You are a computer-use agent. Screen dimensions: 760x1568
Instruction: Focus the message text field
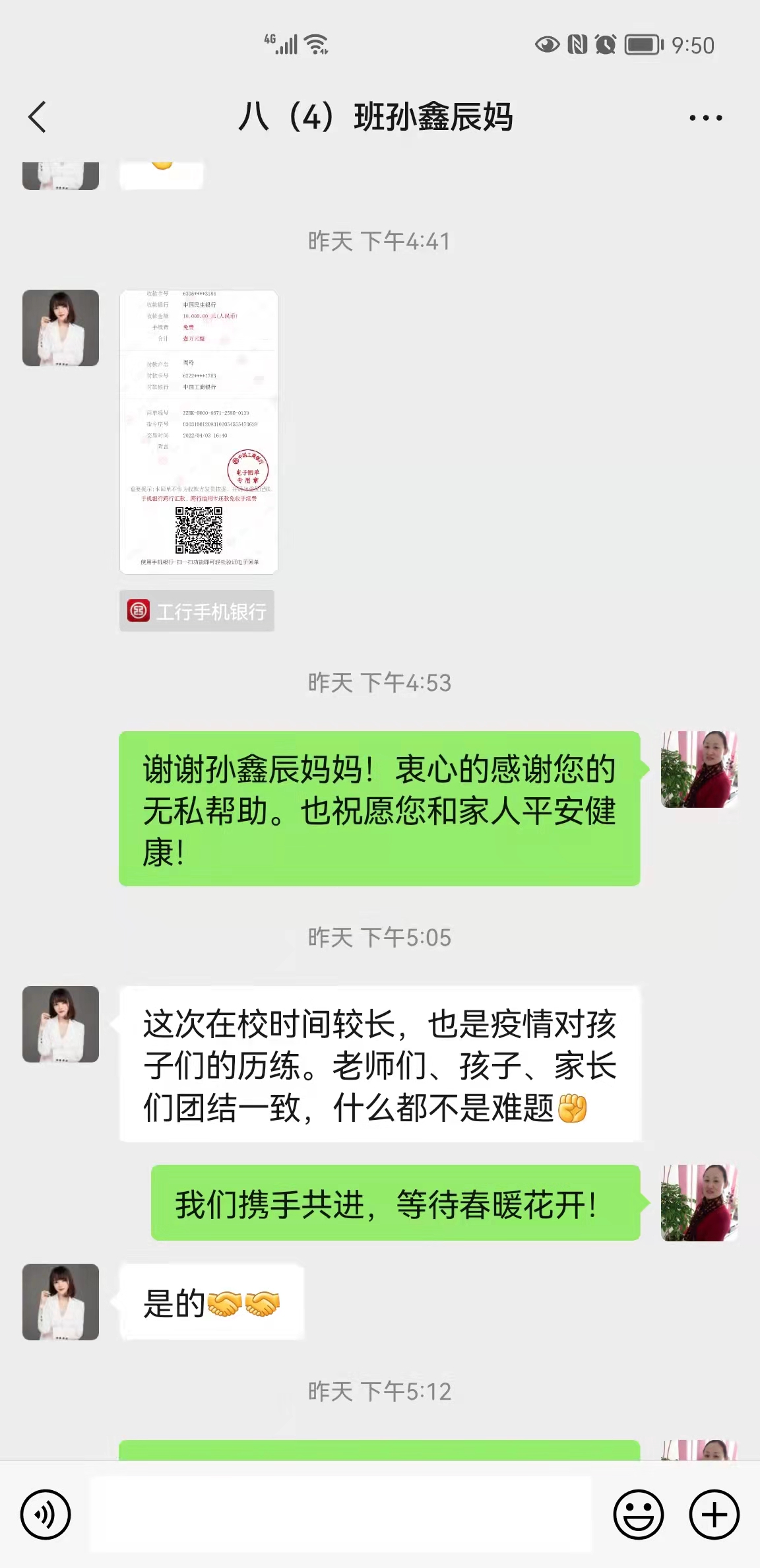pyautogui.click(x=340, y=1515)
